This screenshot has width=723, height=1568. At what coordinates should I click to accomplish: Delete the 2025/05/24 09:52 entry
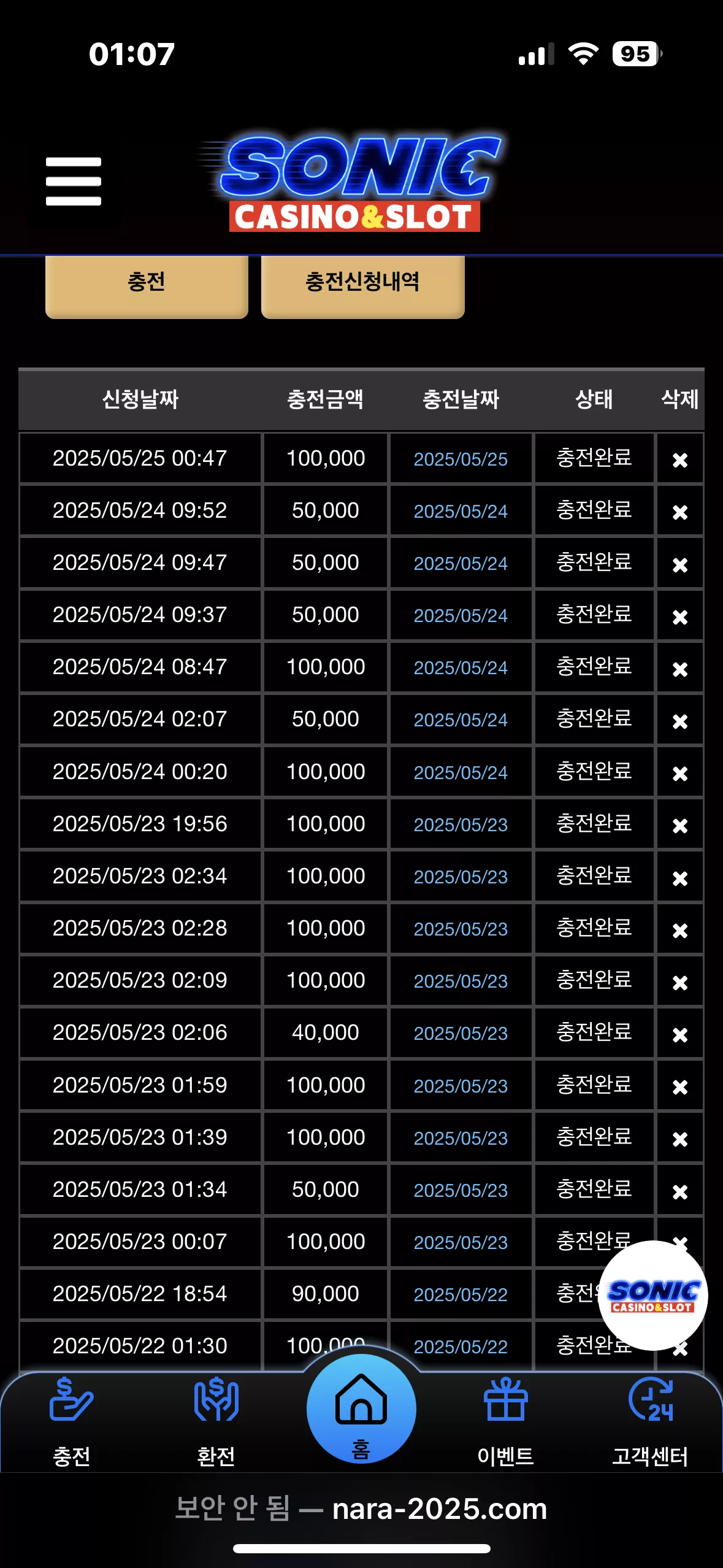click(679, 512)
